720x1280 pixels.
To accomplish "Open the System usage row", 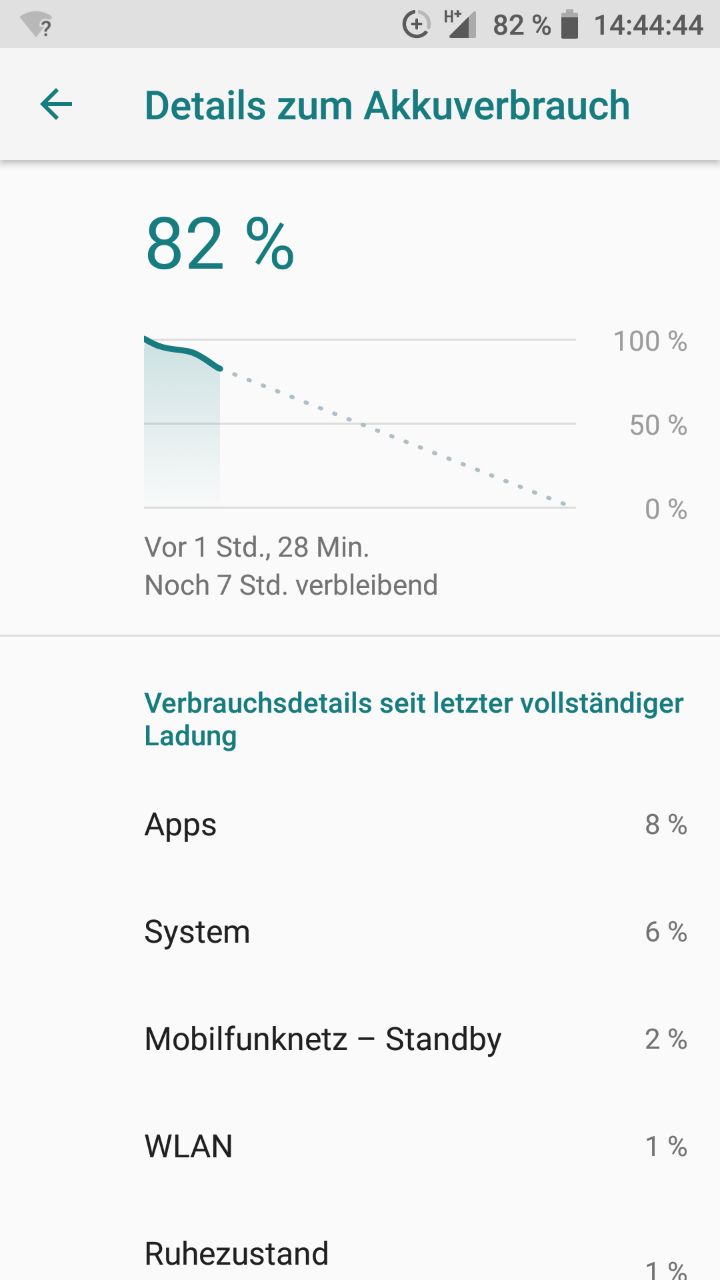I will coord(360,932).
